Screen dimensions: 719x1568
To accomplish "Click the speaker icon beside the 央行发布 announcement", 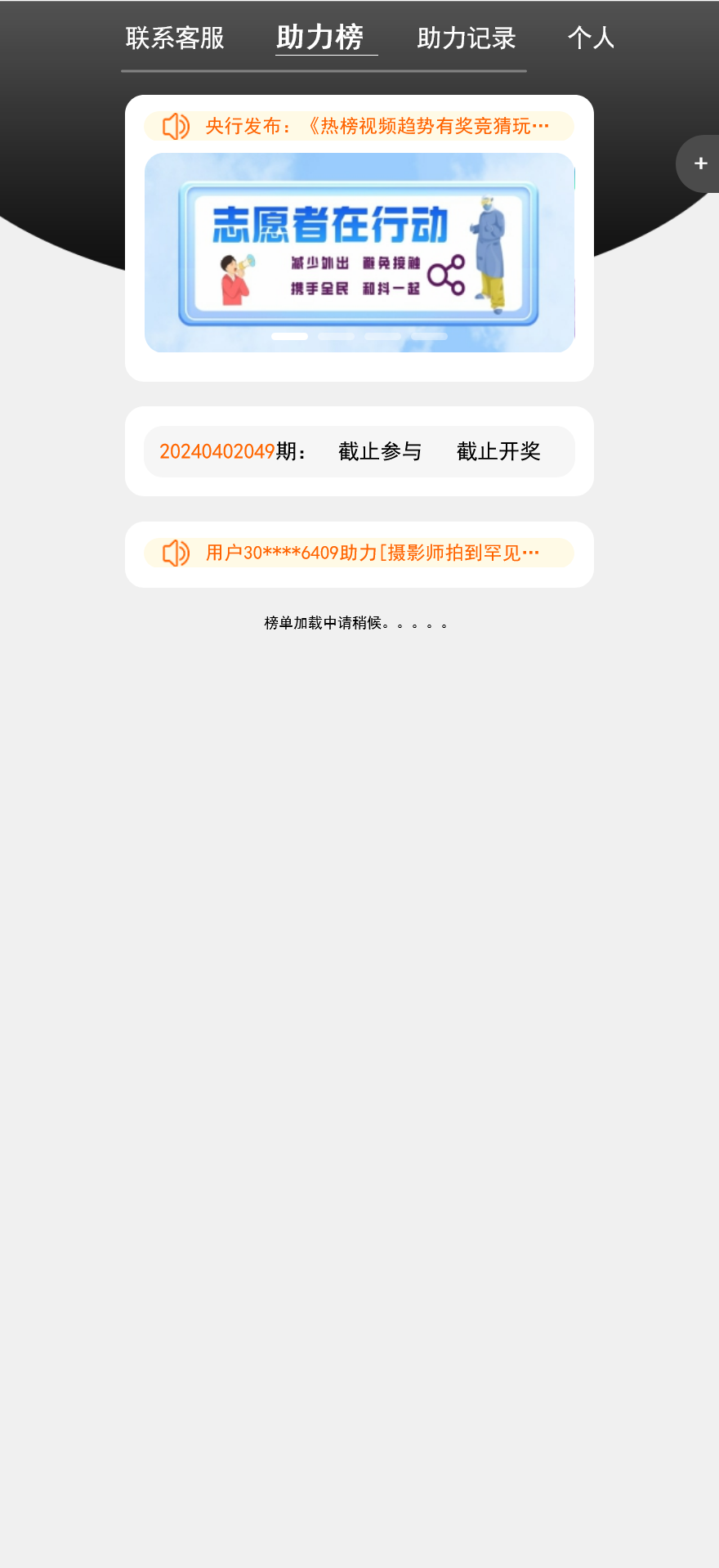I will pyautogui.click(x=175, y=127).
